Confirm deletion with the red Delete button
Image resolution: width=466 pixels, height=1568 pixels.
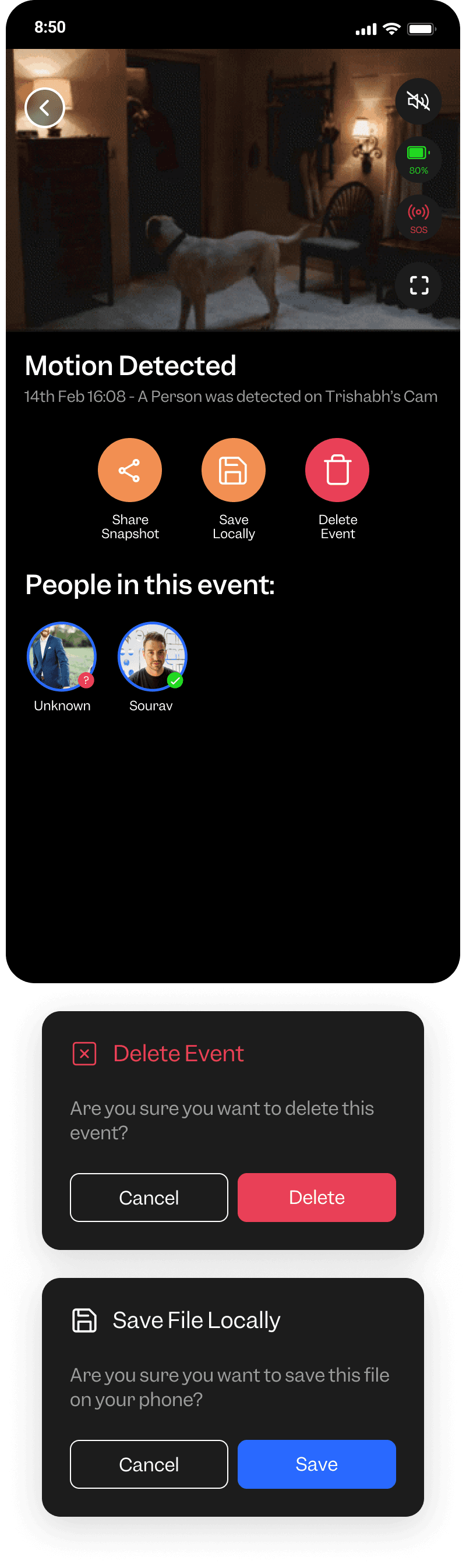point(316,1198)
